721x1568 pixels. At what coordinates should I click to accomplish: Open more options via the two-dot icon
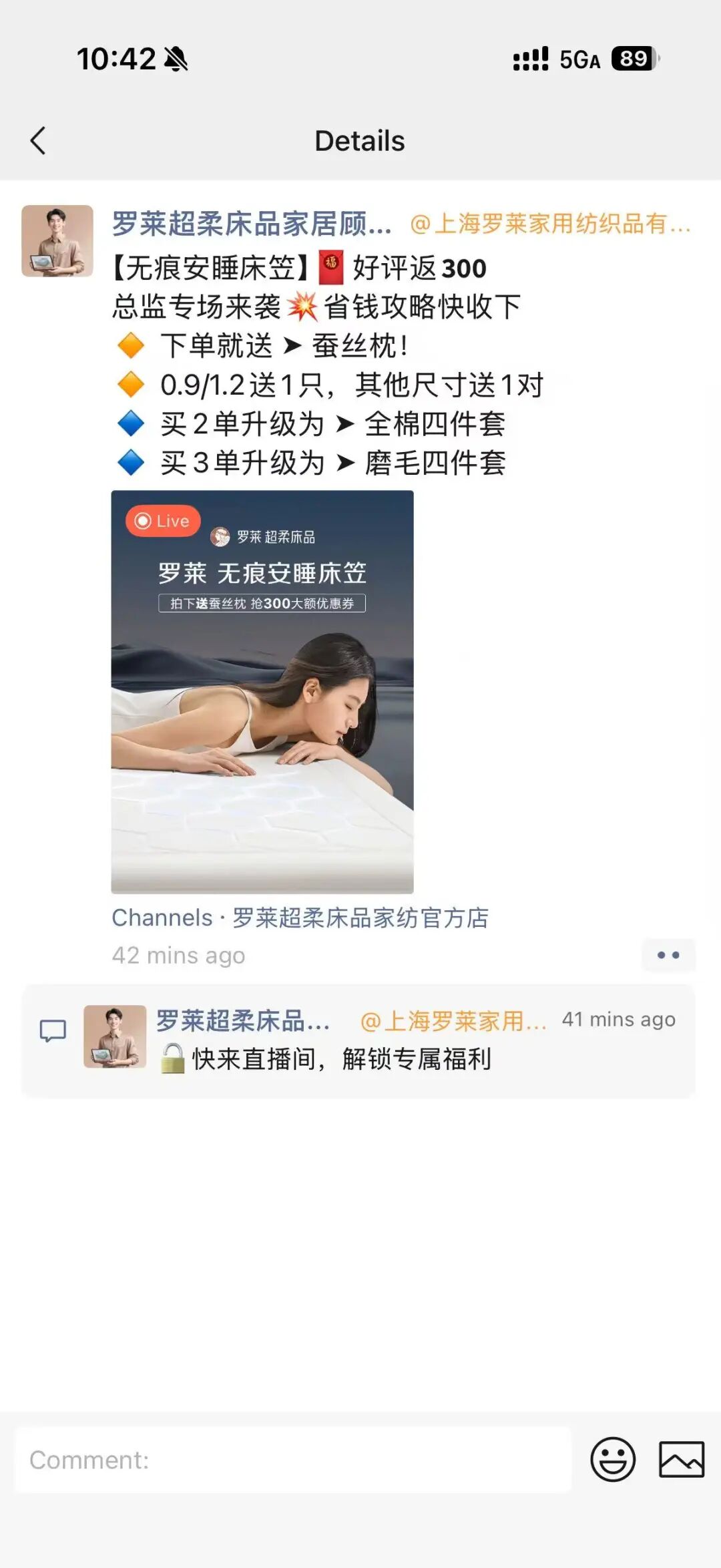pos(668,955)
